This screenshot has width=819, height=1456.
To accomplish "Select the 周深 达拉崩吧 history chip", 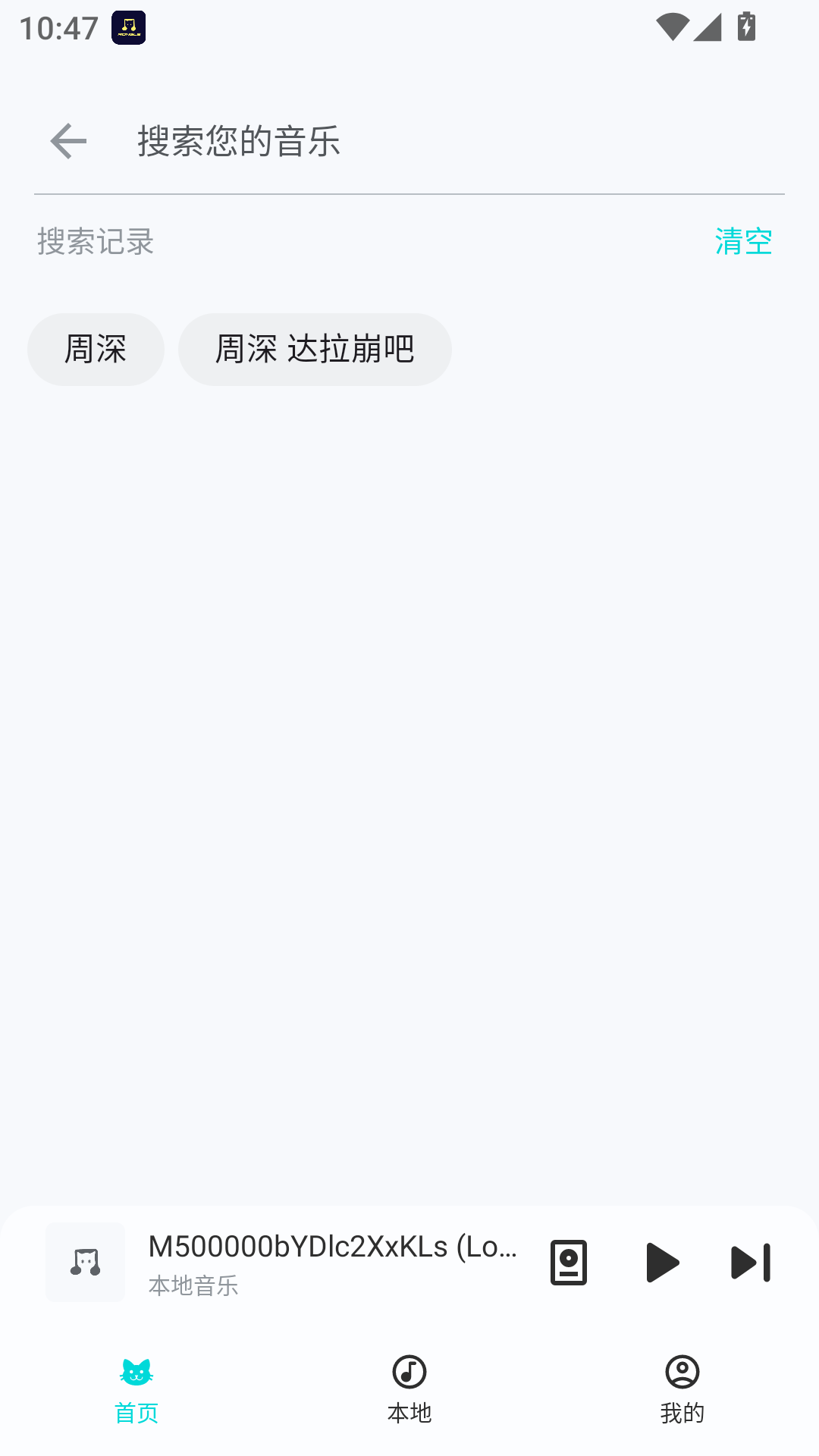I will pos(315,350).
